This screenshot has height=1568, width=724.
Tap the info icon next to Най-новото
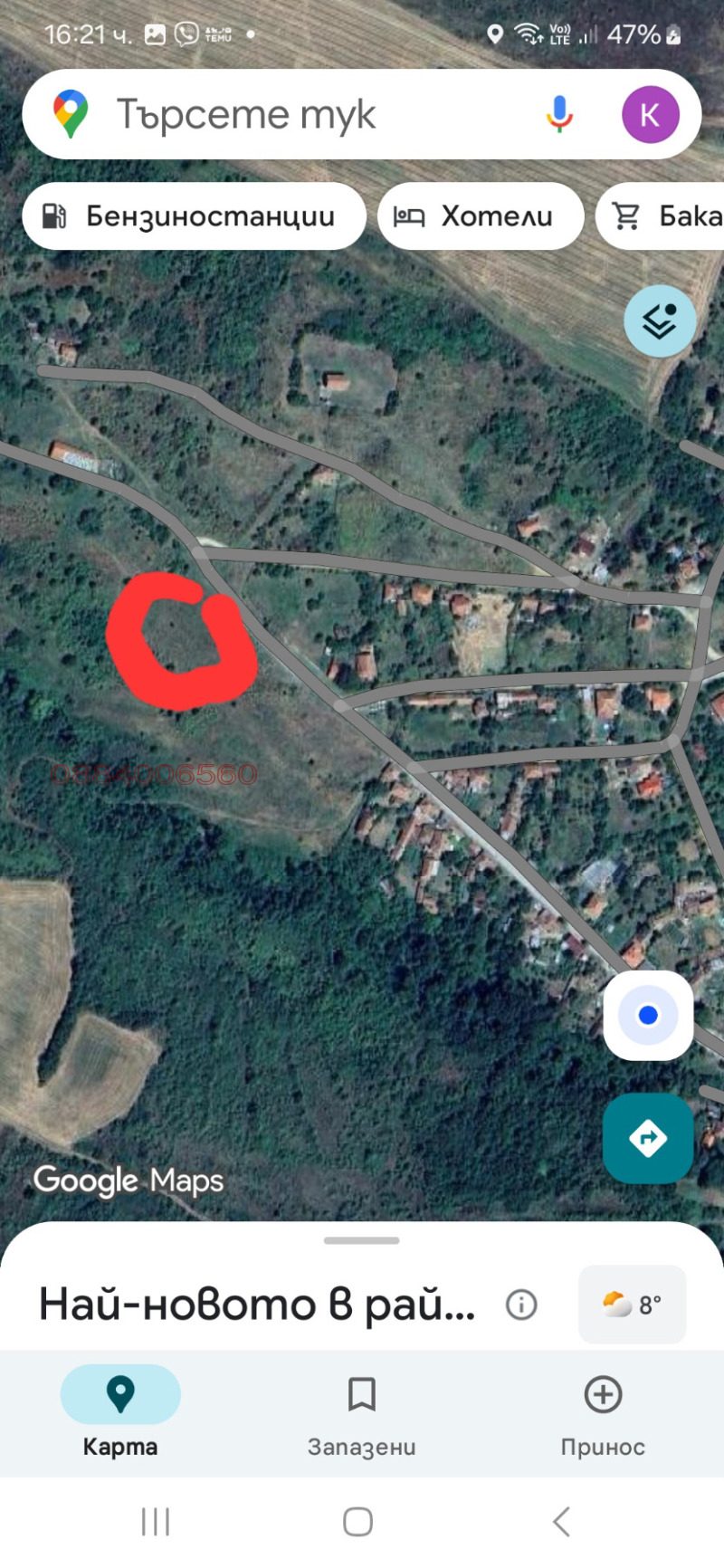pos(521,1305)
